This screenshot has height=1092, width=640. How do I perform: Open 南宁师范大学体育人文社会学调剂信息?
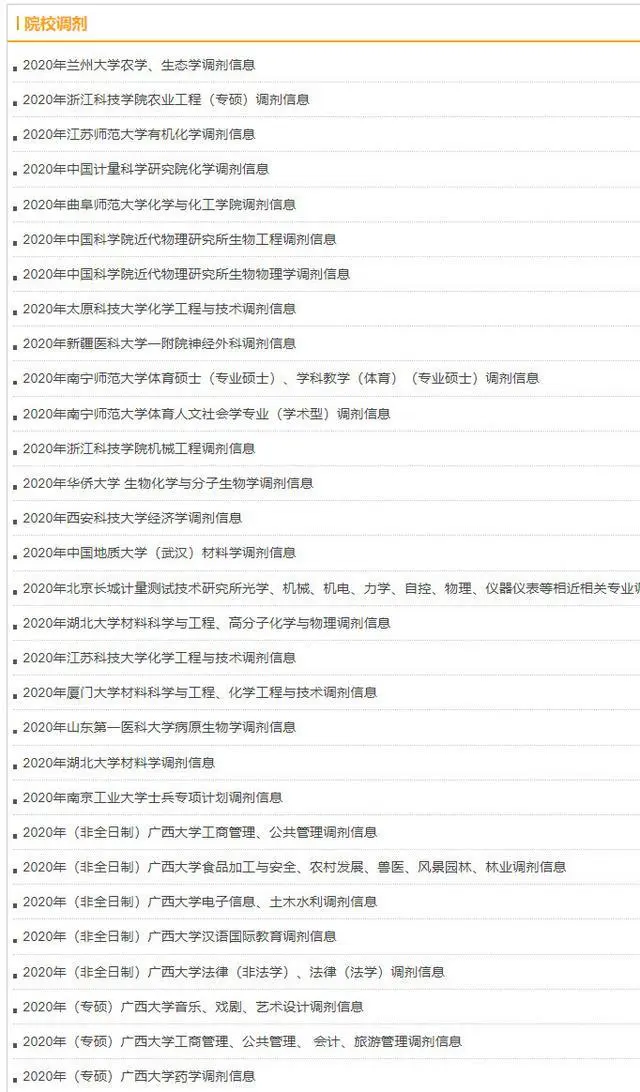[206, 414]
